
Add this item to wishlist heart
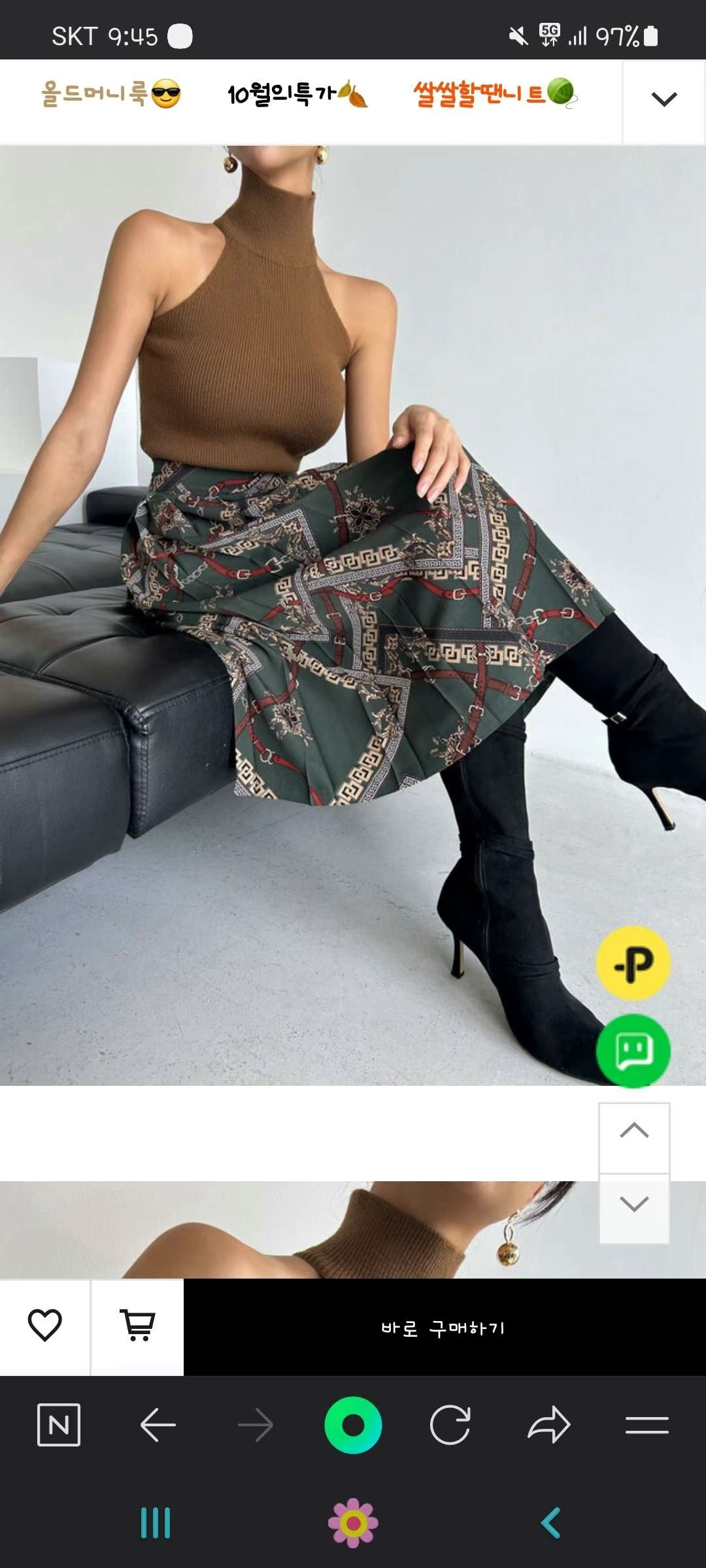click(44, 1326)
